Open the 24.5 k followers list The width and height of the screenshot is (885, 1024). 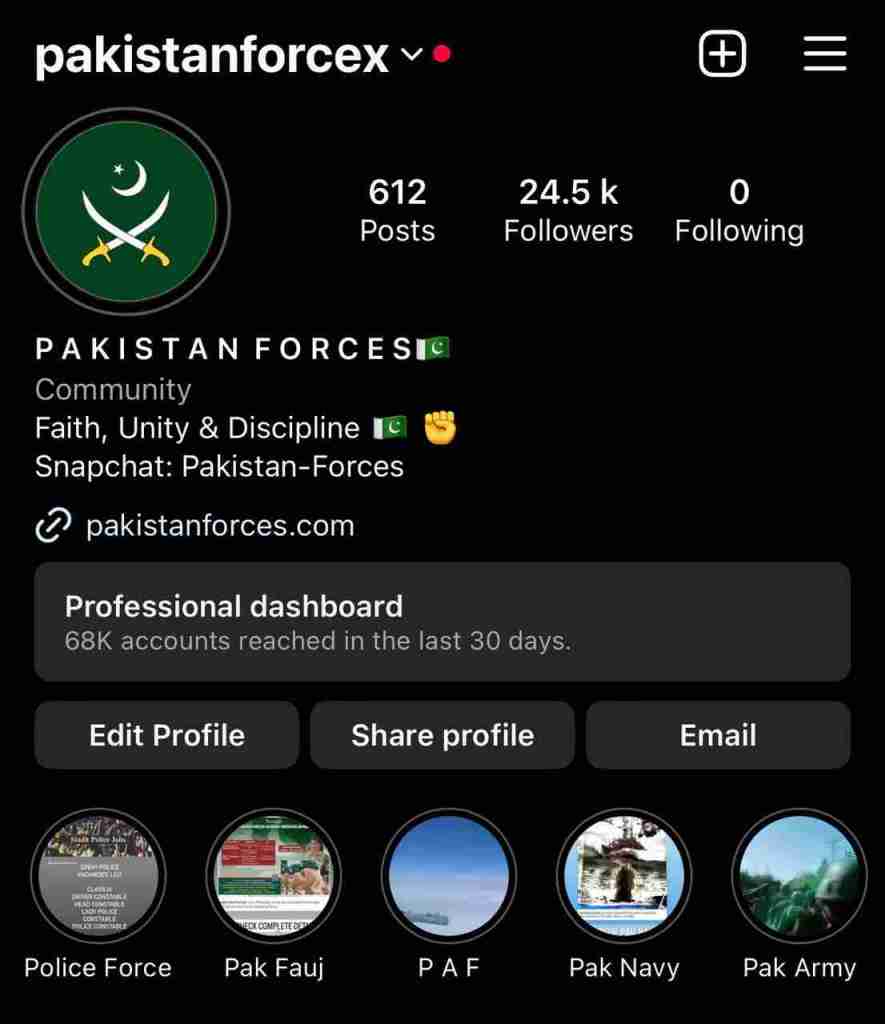coord(568,210)
